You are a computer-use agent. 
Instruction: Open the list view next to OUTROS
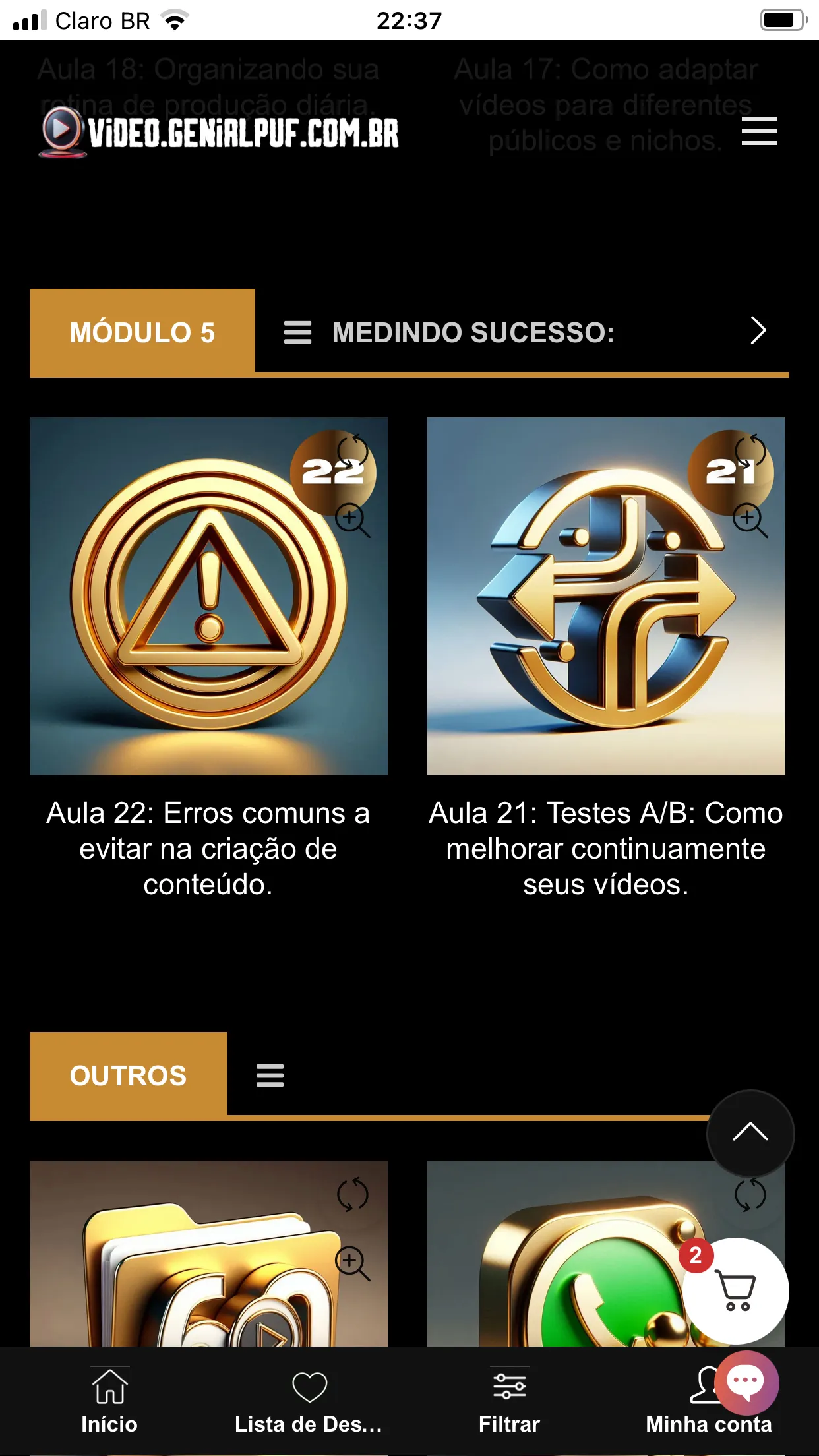pos(270,1076)
